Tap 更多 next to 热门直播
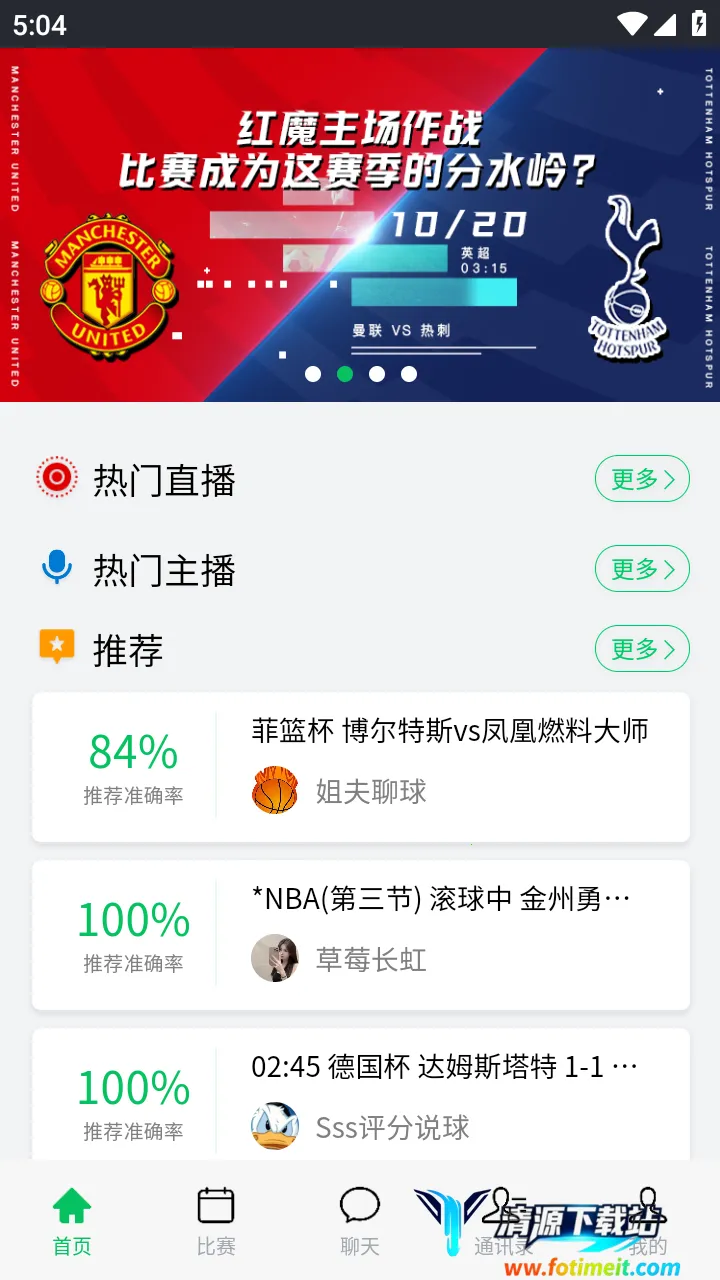Image resolution: width=720 pixels, height=1280 pixels. click(x=642, y=479)
